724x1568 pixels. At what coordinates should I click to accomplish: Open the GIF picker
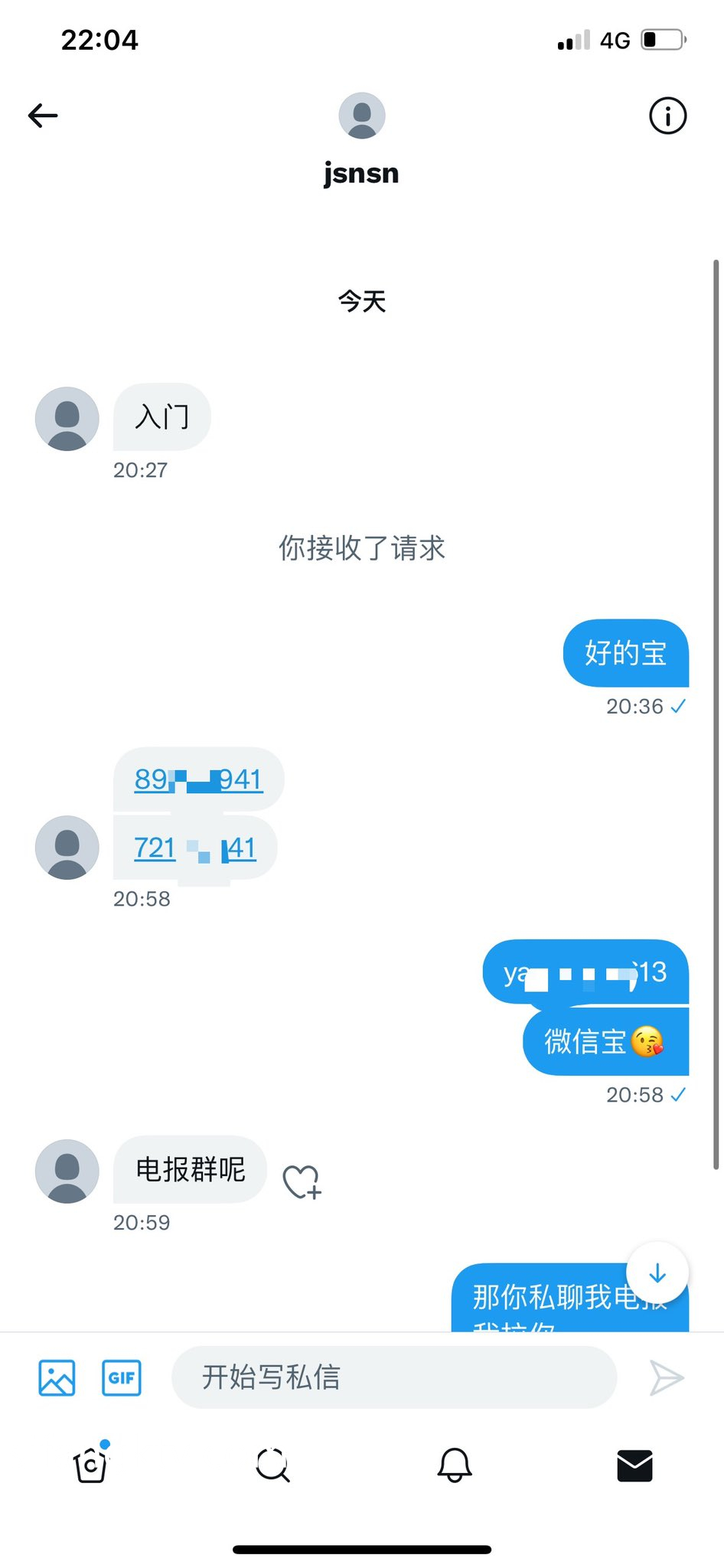pos(122,1378)
